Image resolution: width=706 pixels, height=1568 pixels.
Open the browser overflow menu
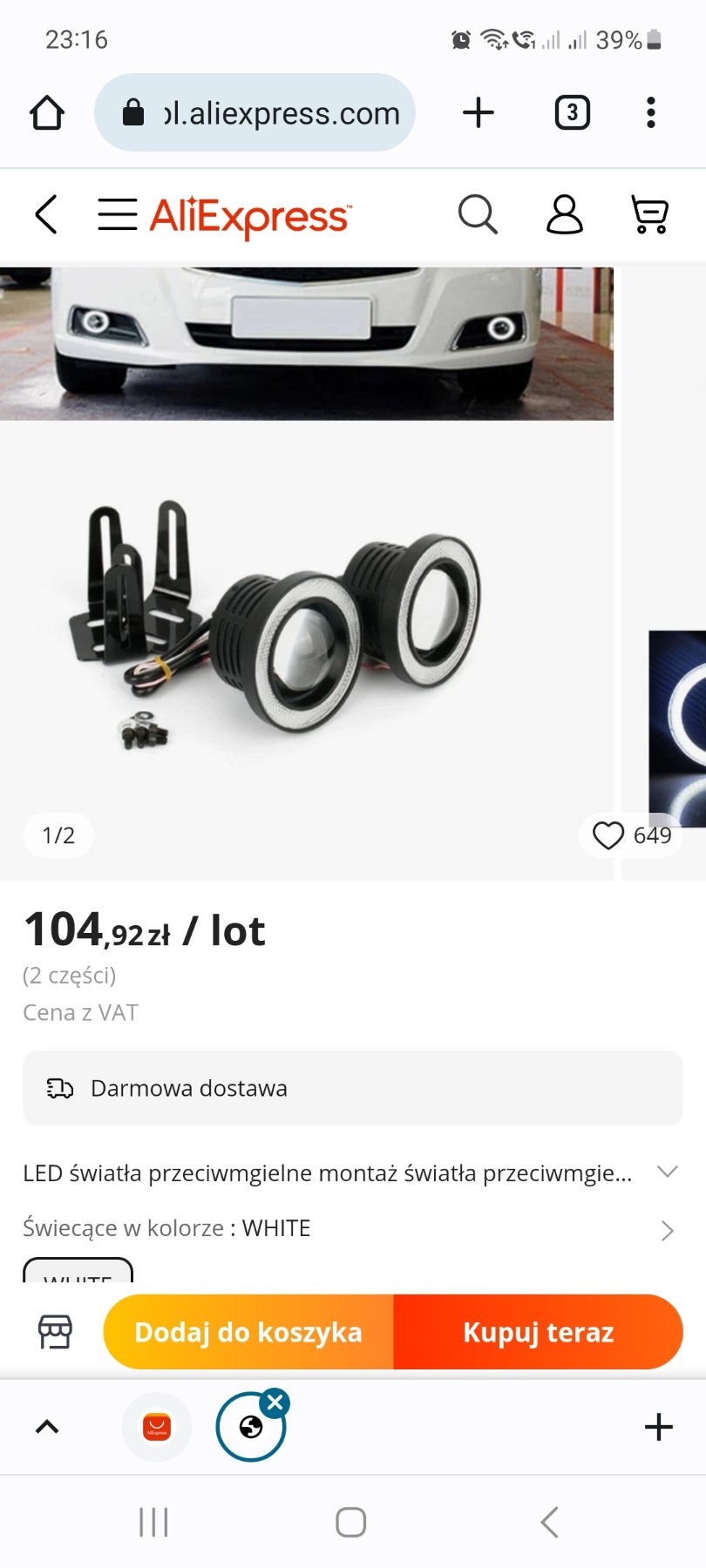[x=650, y=113]
